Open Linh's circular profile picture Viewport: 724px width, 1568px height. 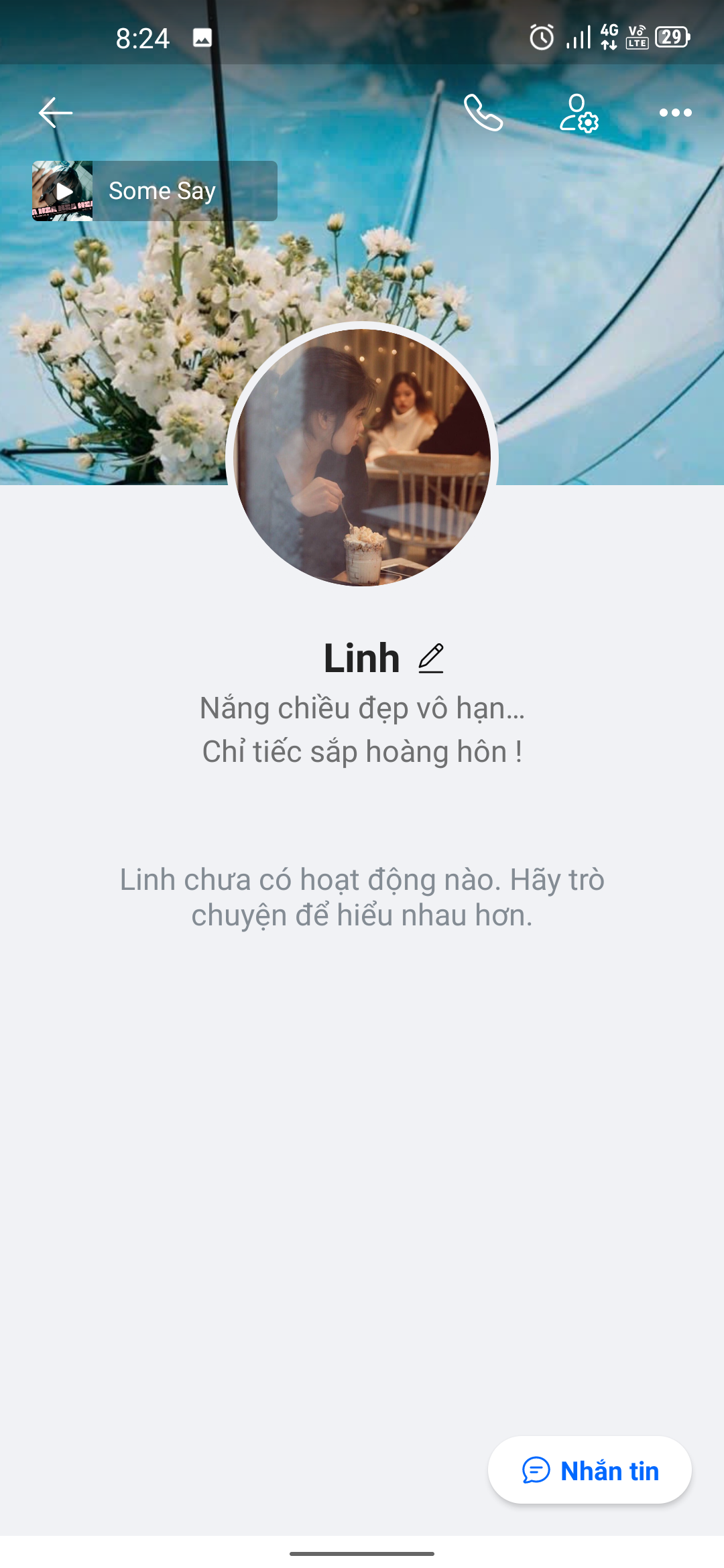(x=362, y=457)
